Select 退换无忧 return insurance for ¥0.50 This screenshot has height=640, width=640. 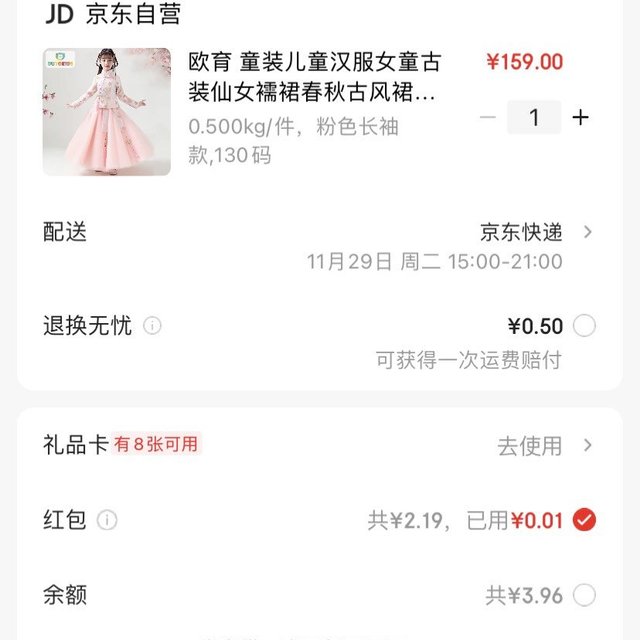[x=585, y=326]
